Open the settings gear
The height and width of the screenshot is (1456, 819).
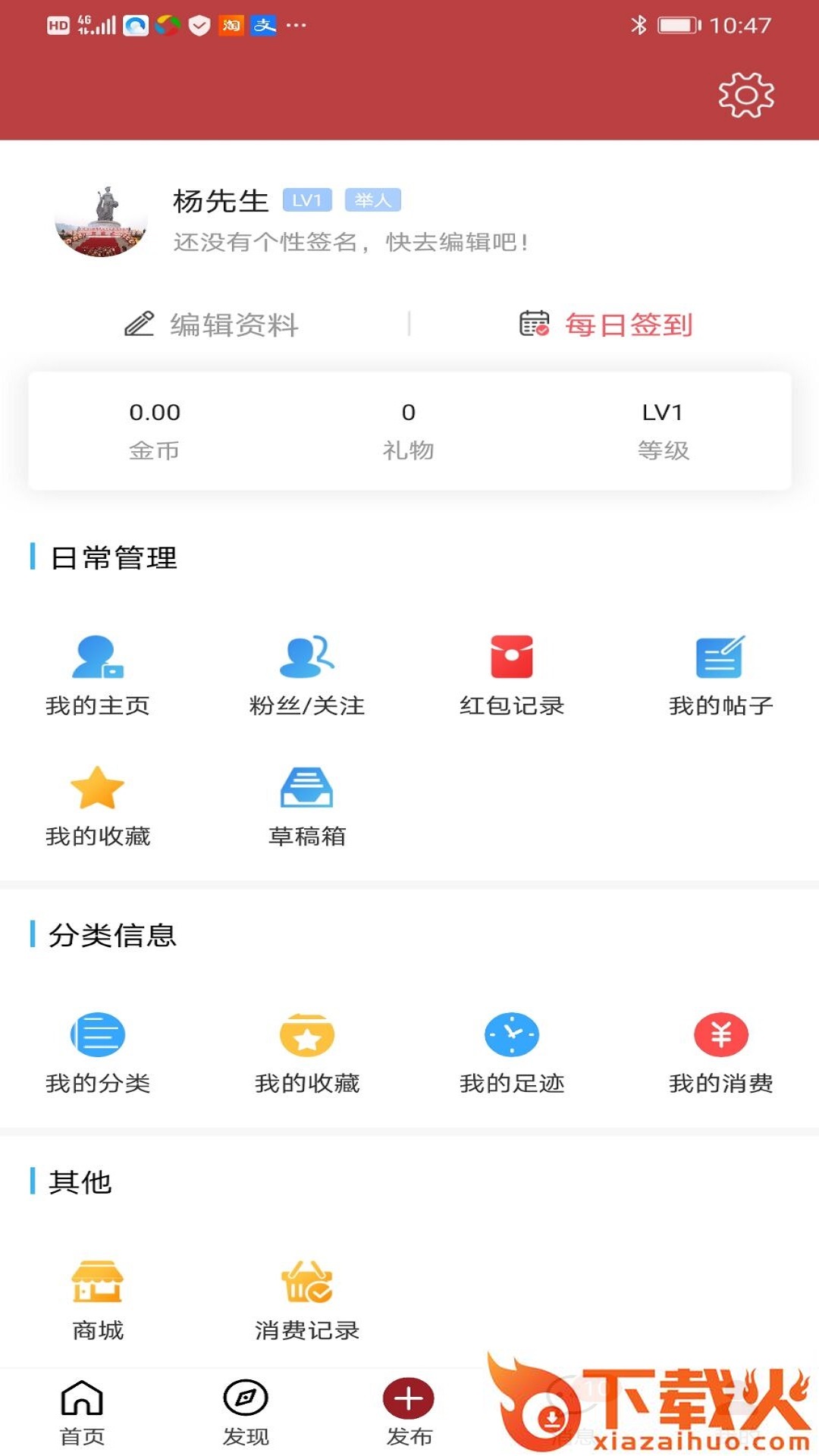pos(746,95)
